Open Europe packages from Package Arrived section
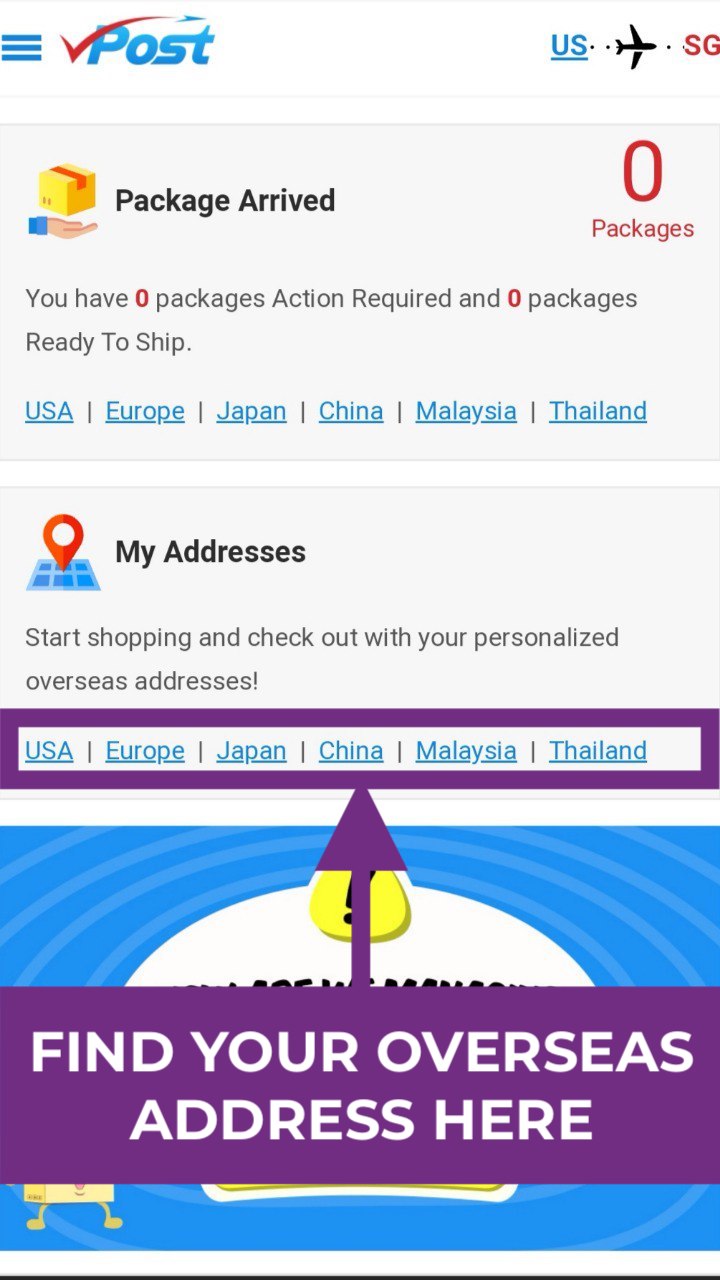The height and width of the screenshot is (1280, 720). (x=144, y=411)
